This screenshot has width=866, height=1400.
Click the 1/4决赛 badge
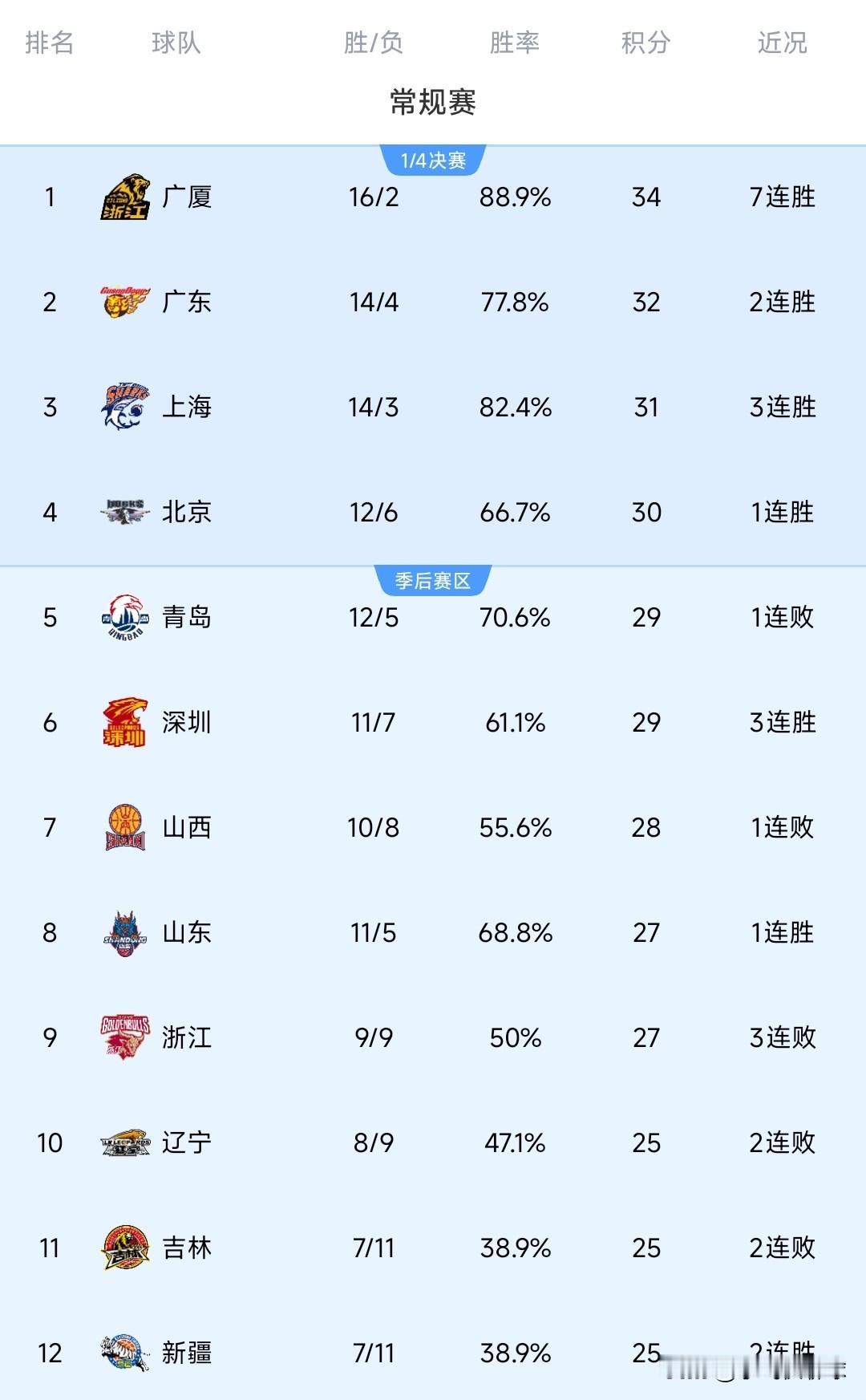tap(433, 158)
